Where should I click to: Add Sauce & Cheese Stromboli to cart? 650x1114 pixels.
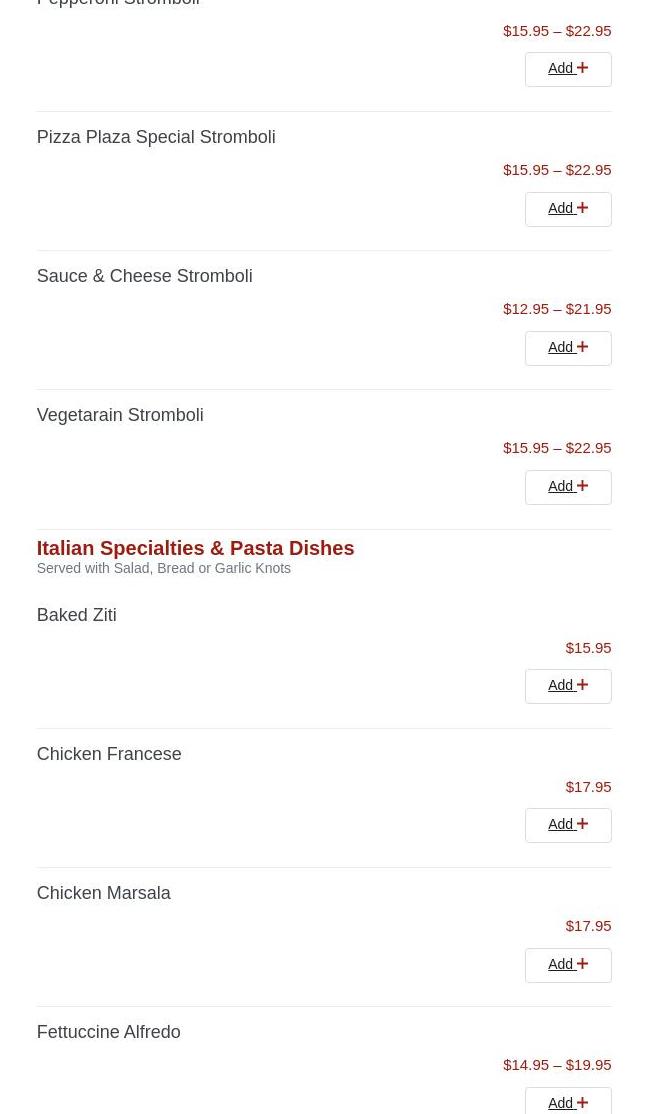[x=567, y=348]
